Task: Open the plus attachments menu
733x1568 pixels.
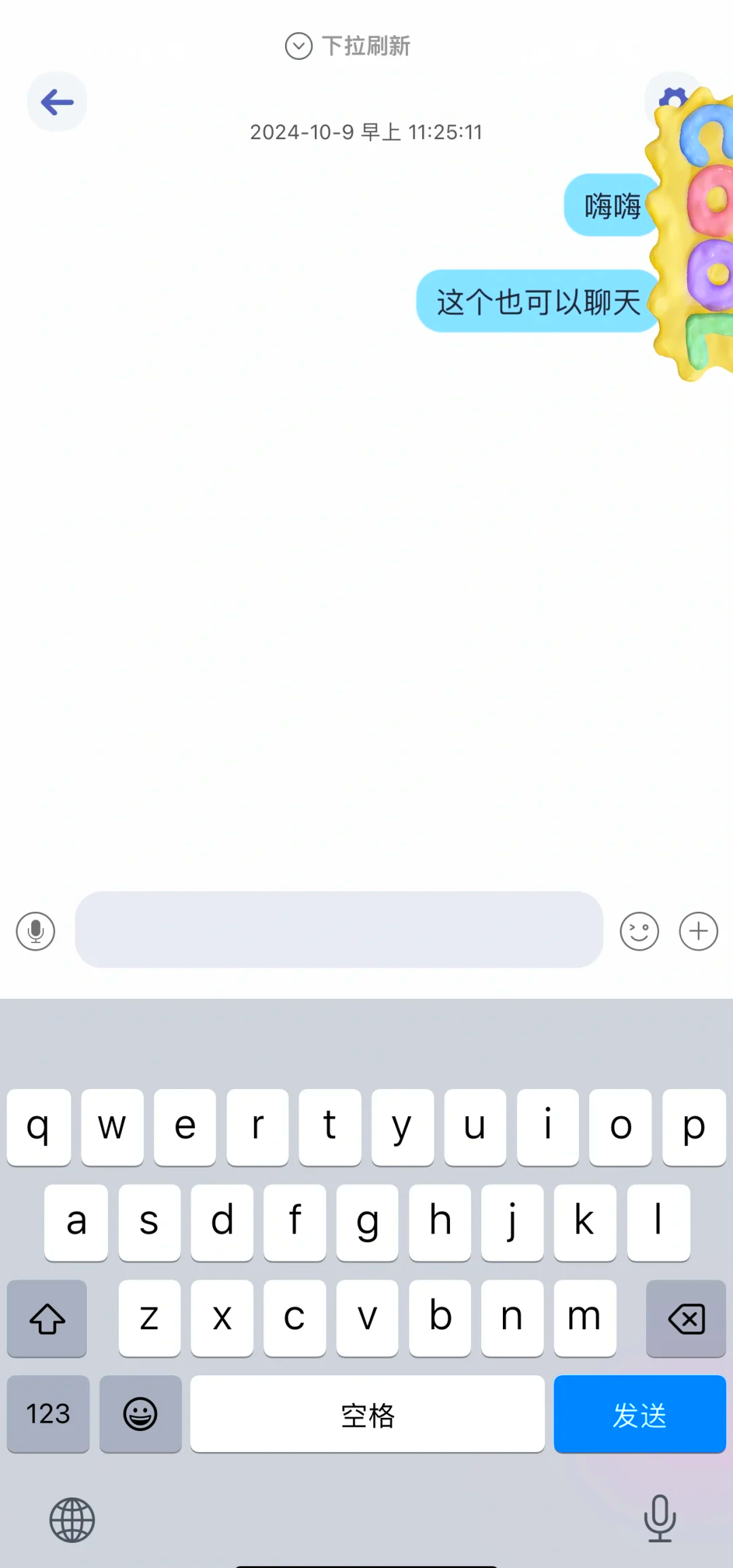Action: 698,931
